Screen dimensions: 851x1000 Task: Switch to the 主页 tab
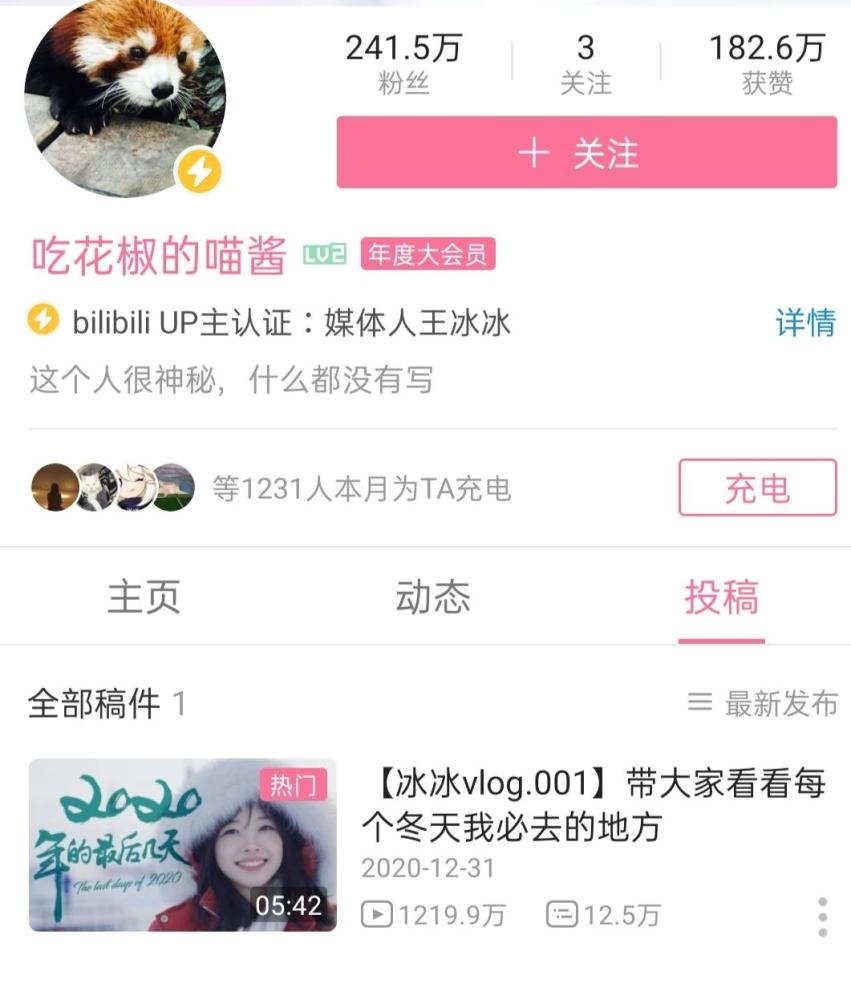(x=144, y=597)
